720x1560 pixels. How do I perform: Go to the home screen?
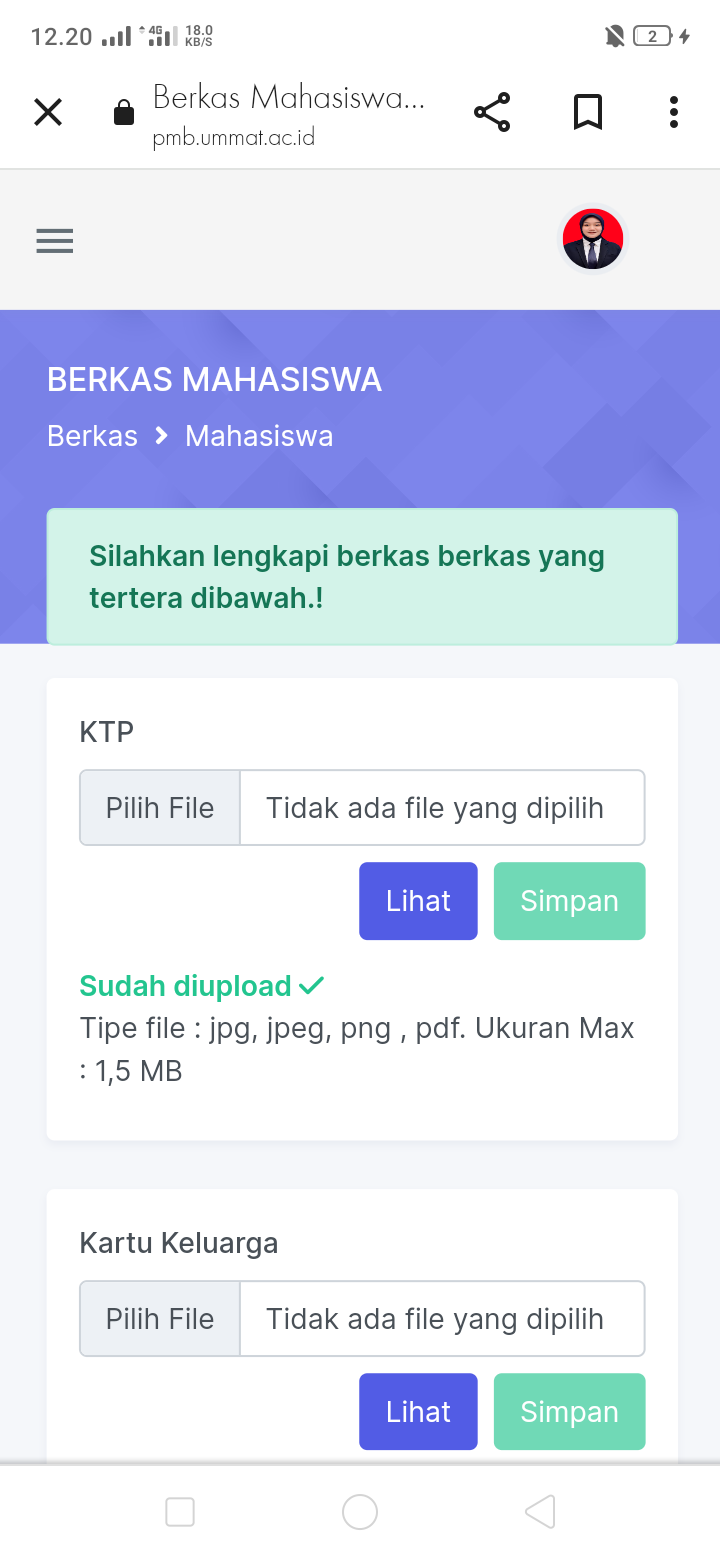tap(360, 1512)
